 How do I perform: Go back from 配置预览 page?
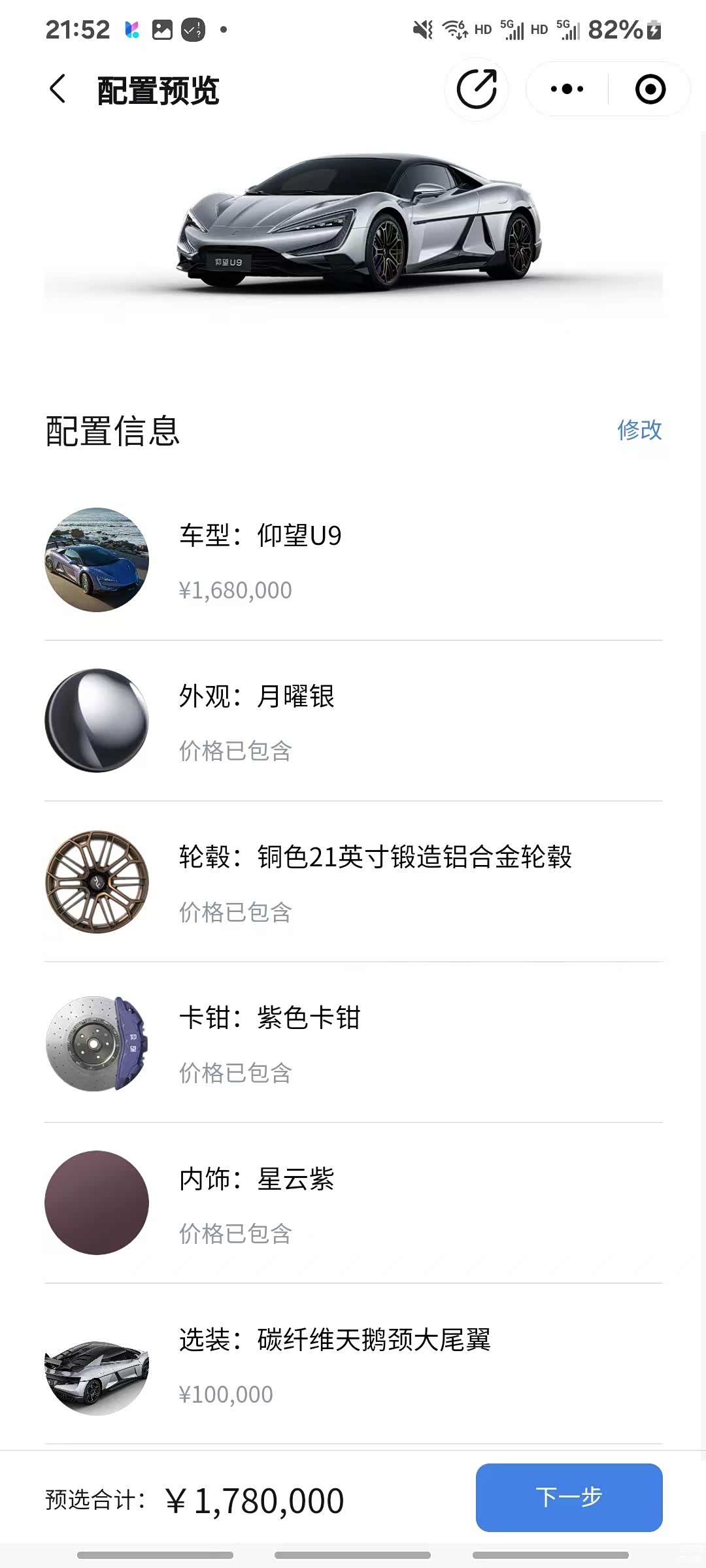coord(58,89)
